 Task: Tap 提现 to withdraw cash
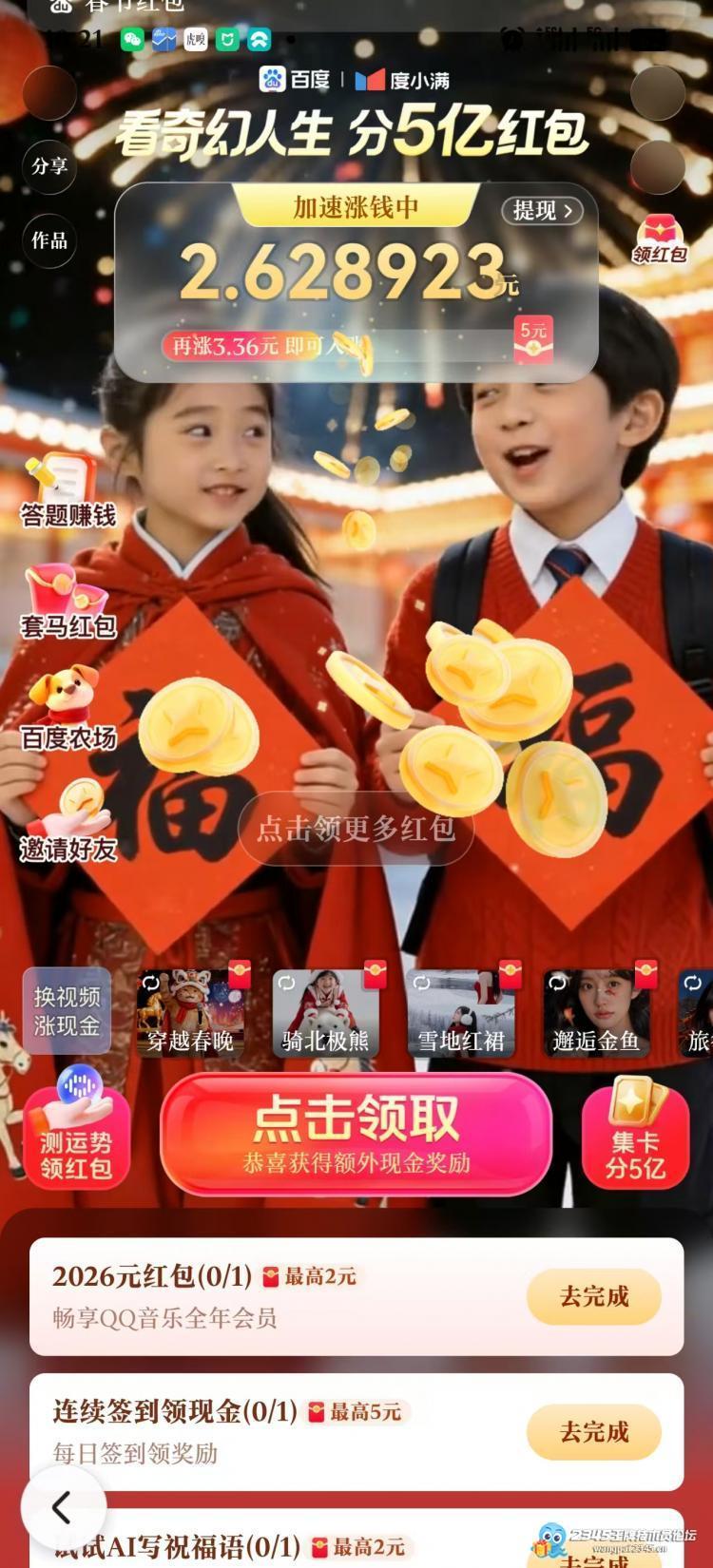tap(543, 210)
